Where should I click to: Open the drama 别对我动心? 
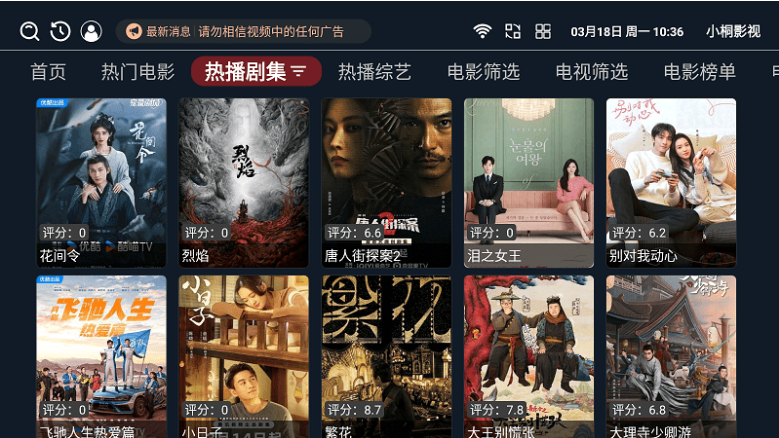tap(671, 180)
